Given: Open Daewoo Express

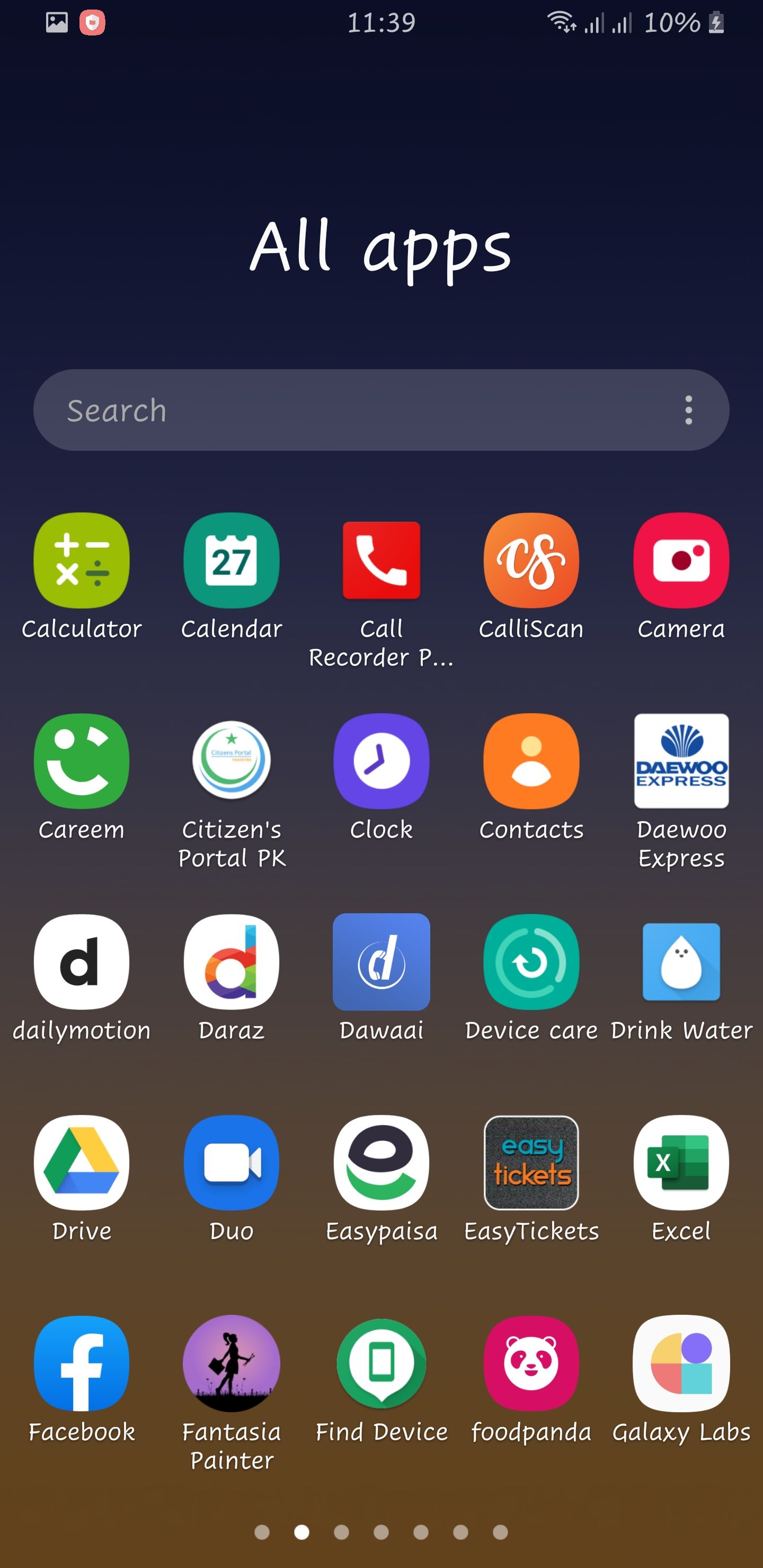Looking at the screenshot, I should 681,761.
